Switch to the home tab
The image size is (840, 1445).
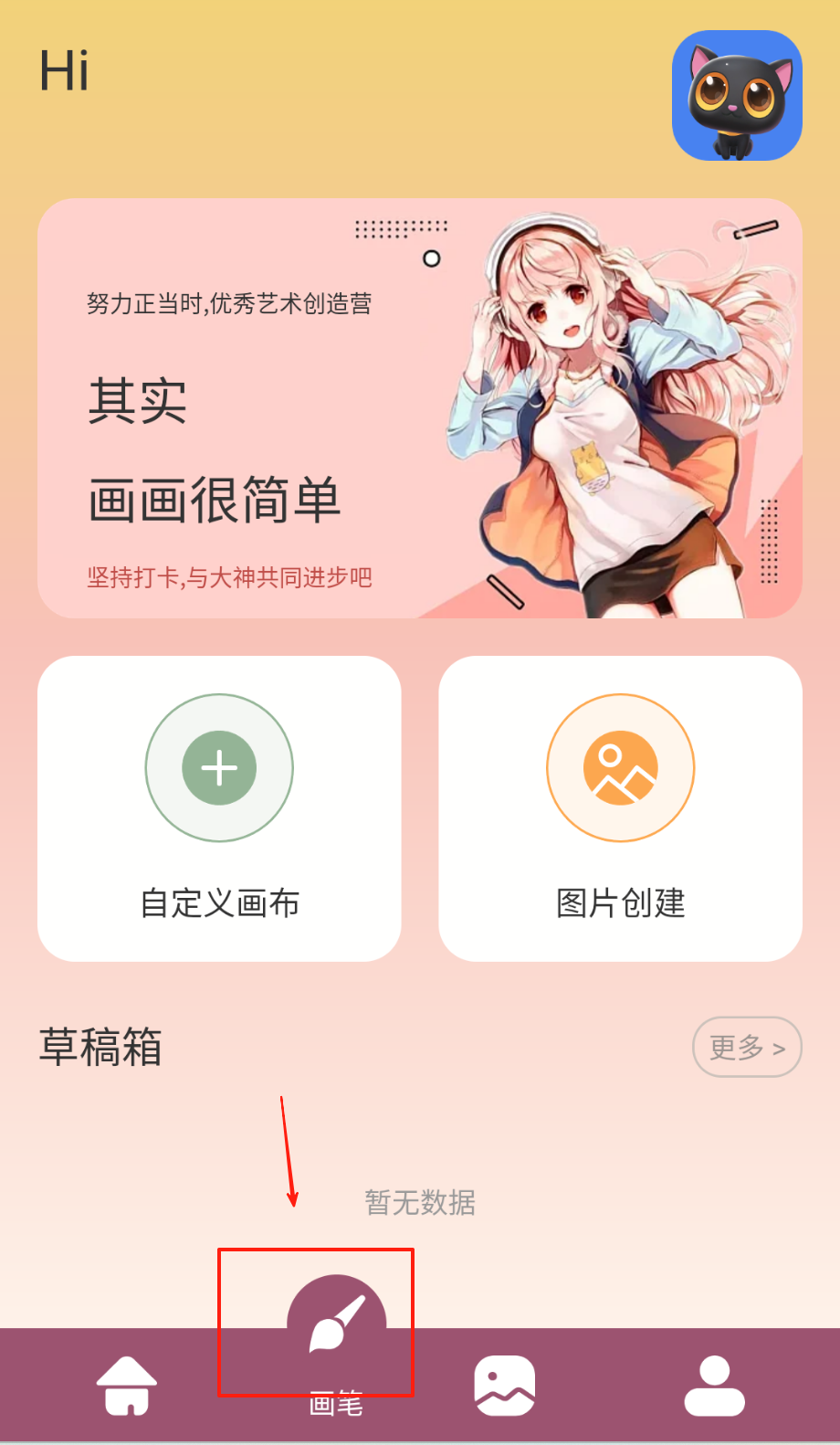(x=127, y=1385)
